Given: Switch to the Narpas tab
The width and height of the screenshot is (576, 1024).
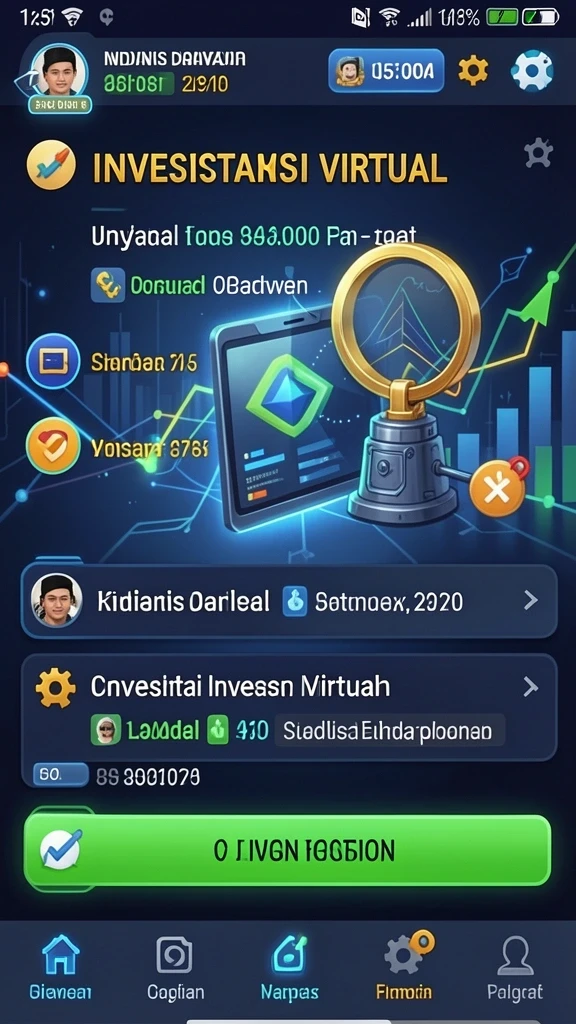Looking at the screenshot, I should pyautogui.click(x=289, y=967).
